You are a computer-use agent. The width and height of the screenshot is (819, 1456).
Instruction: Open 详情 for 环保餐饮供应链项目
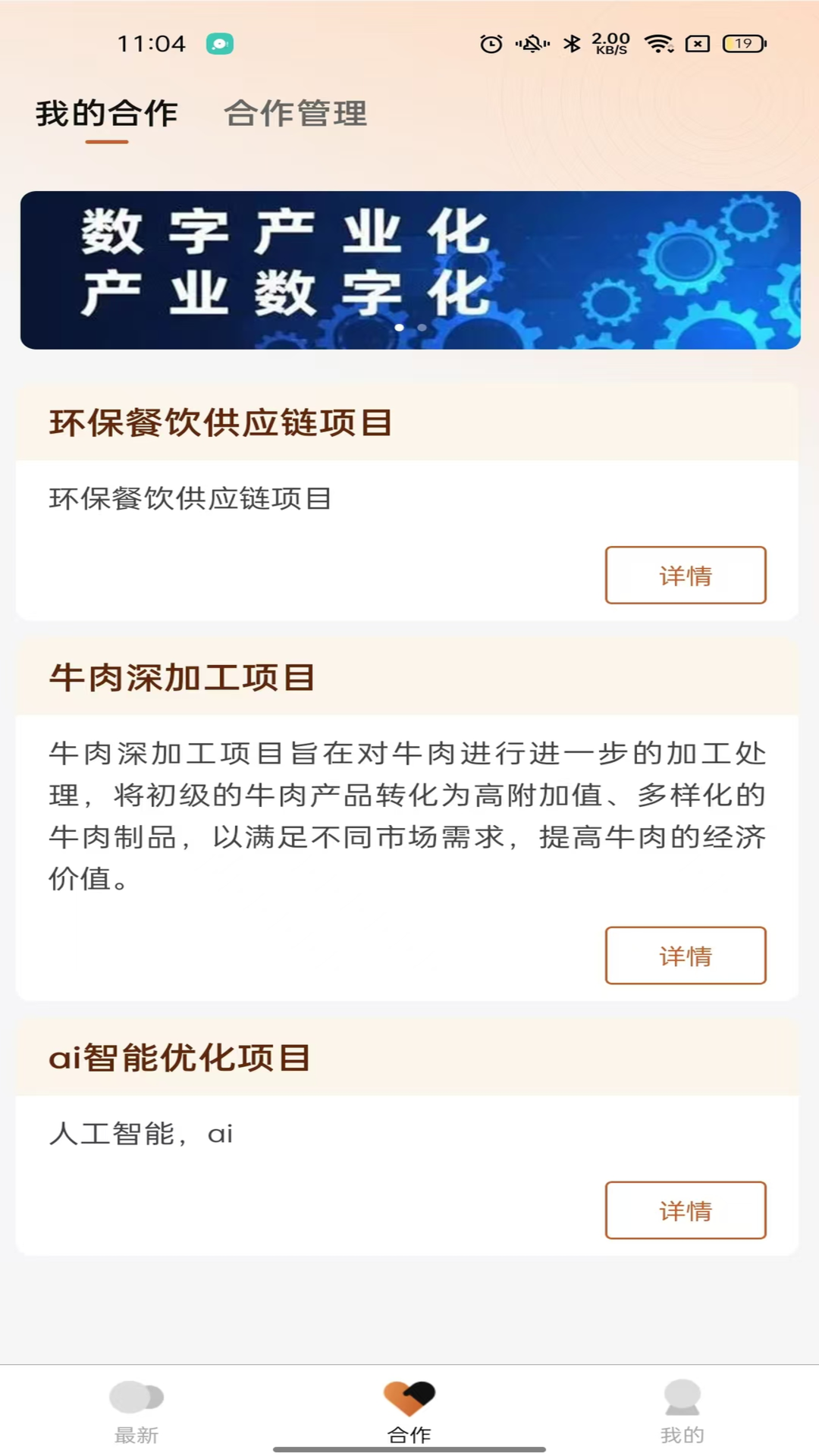[684, 576]
